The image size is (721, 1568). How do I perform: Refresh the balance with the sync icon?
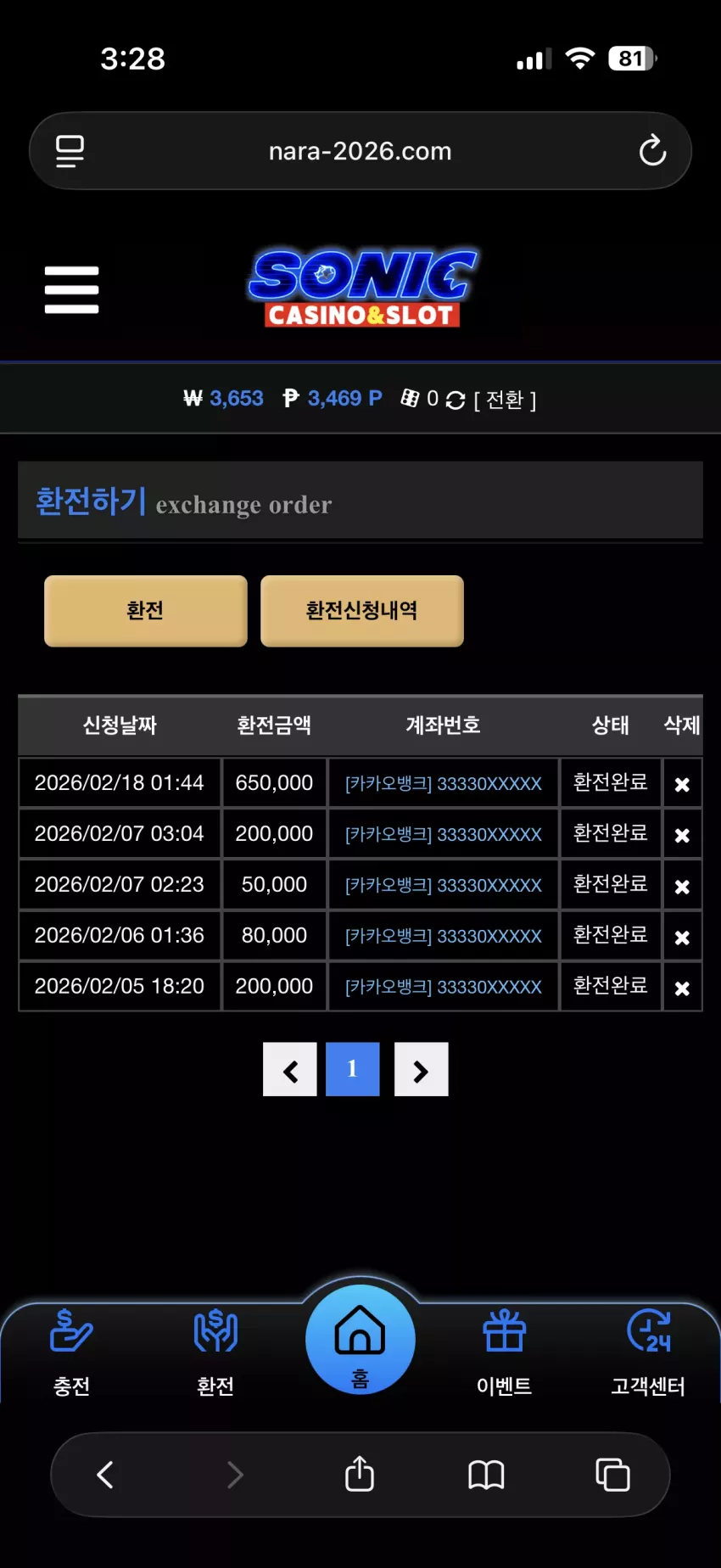coord(456,400)
